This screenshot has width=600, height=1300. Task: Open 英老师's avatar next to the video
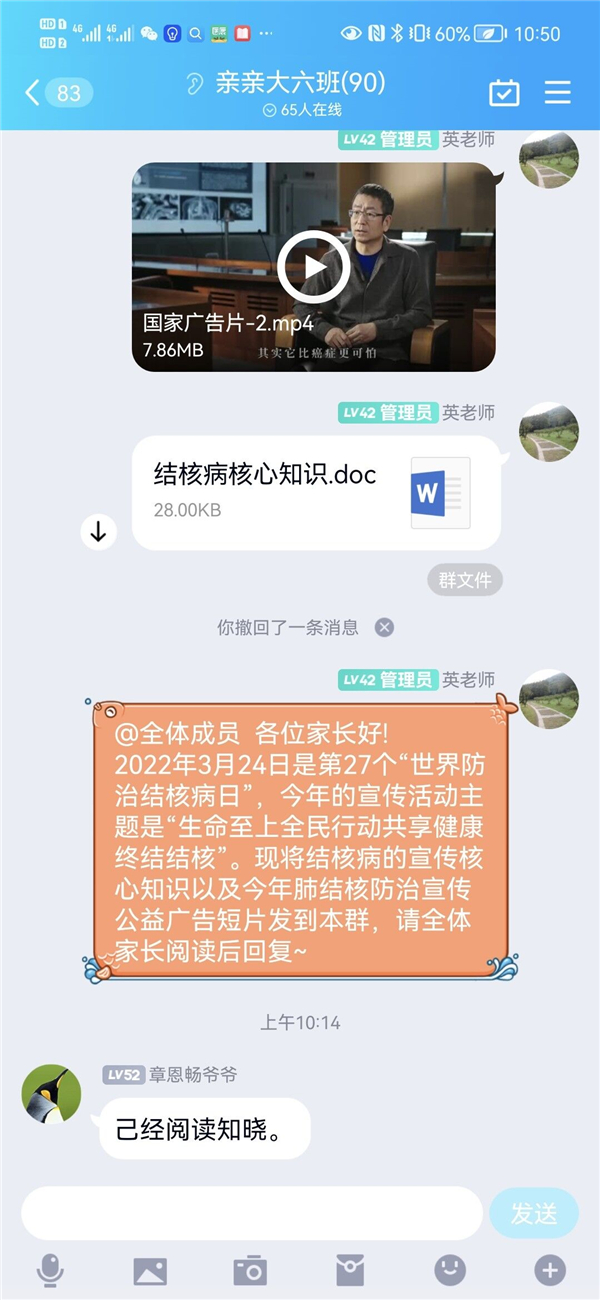(x=548, y=160)
